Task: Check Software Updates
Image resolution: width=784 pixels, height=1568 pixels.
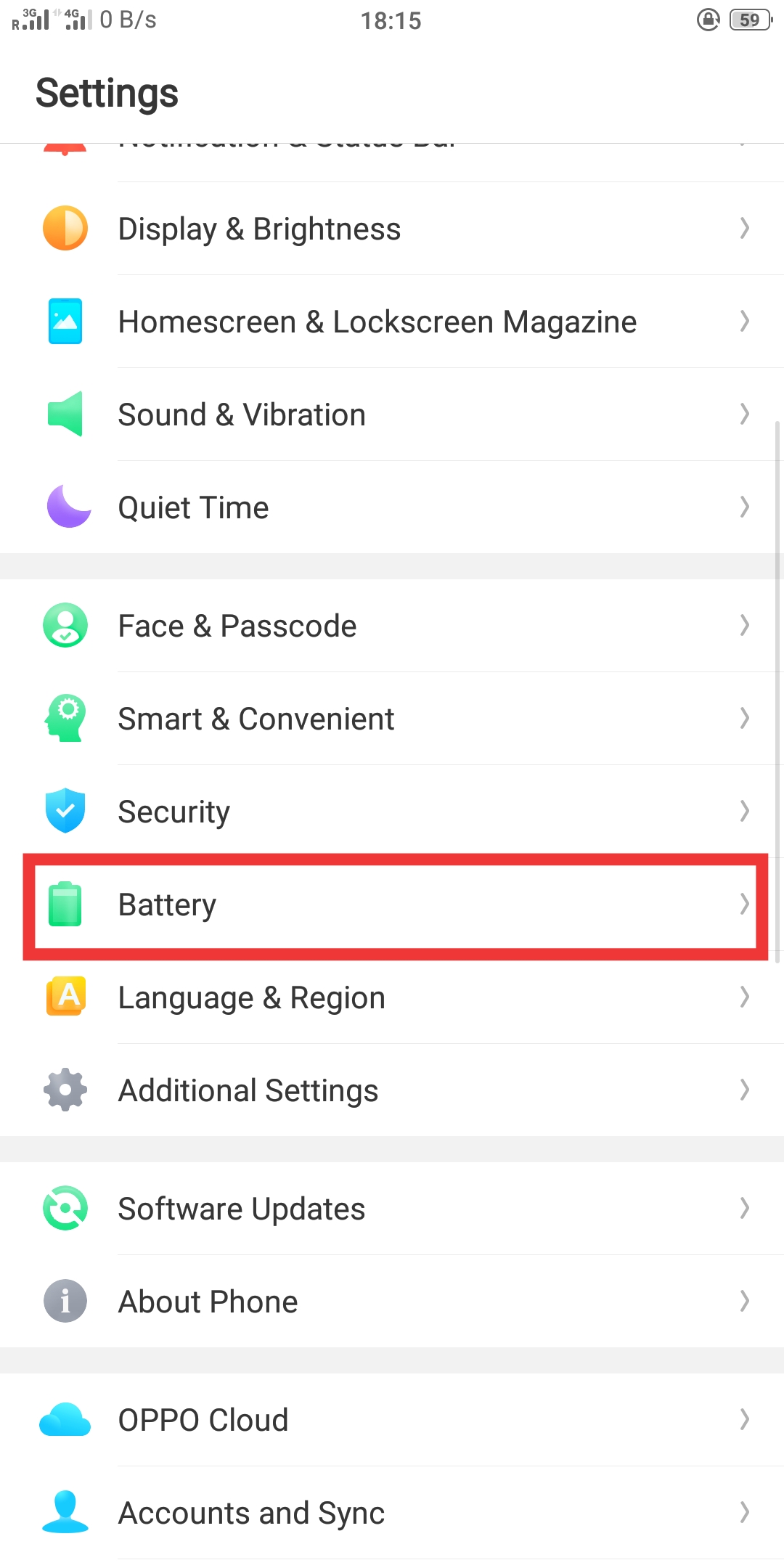Action: pos(392,1209)
